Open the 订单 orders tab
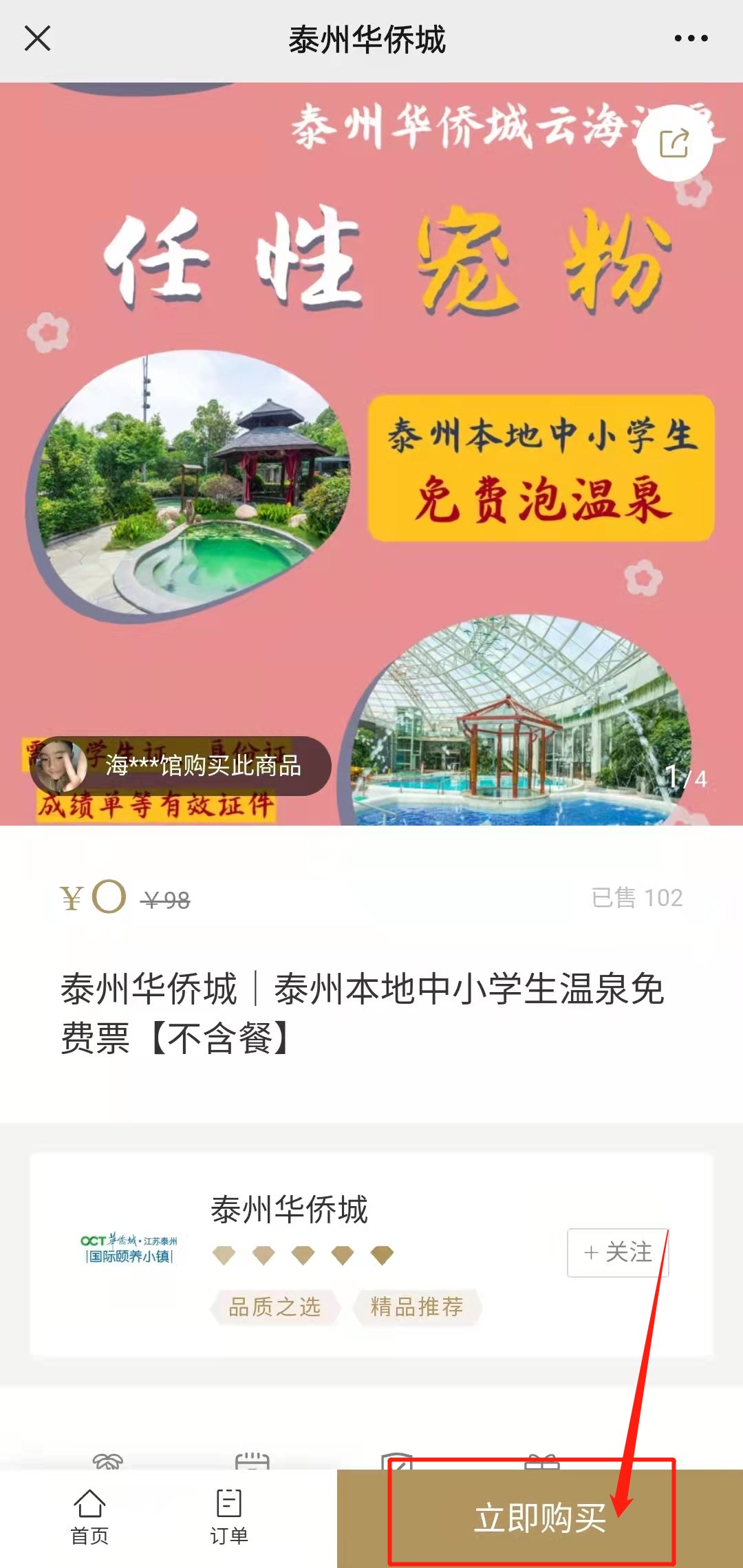This screenshot has height=1568, width=743. click(x=228, y=1517)
